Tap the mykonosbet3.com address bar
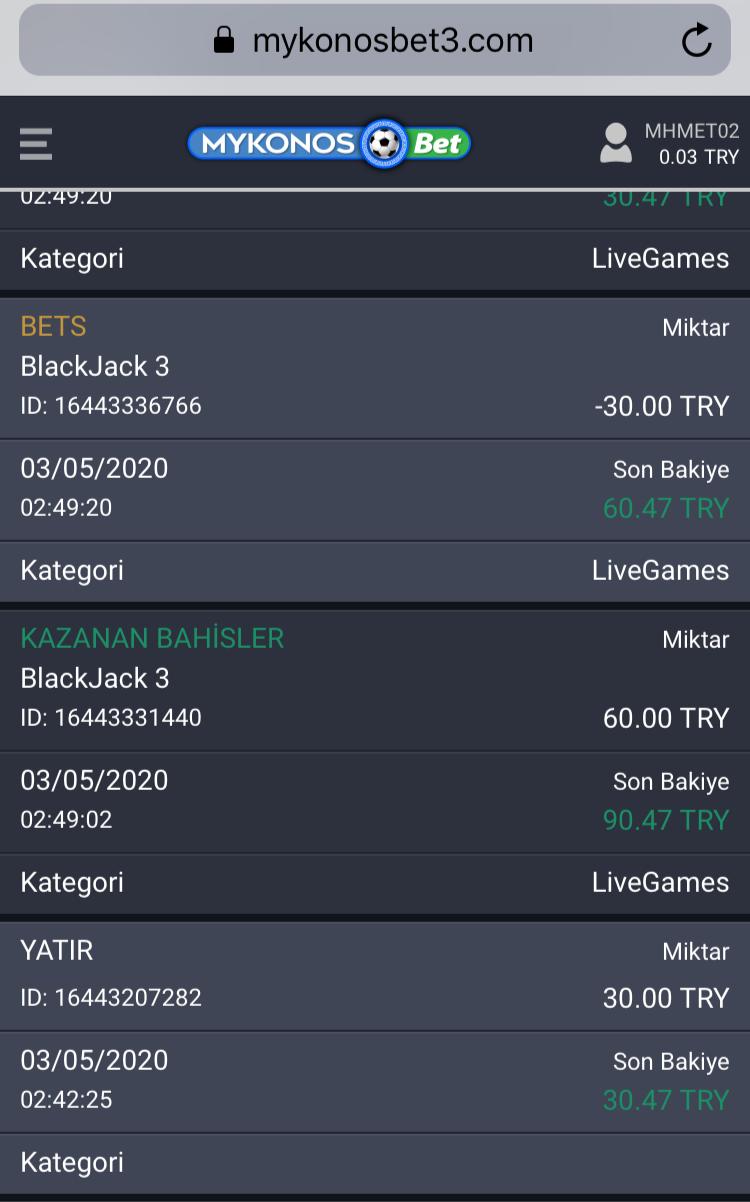The width and height of the screenshot is (750, 1202). pyautogui.click(x=375, y=41)
